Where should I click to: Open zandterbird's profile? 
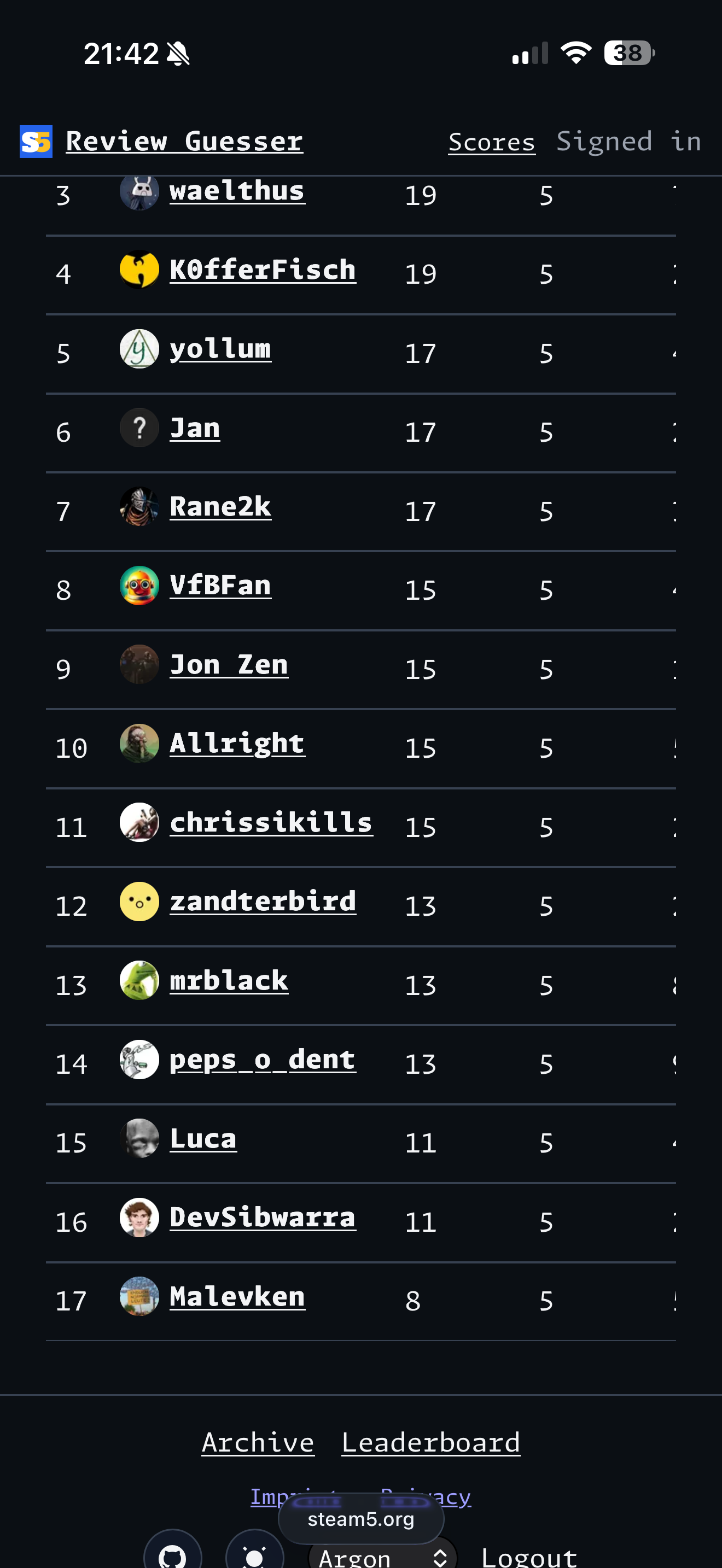[263, 902]
